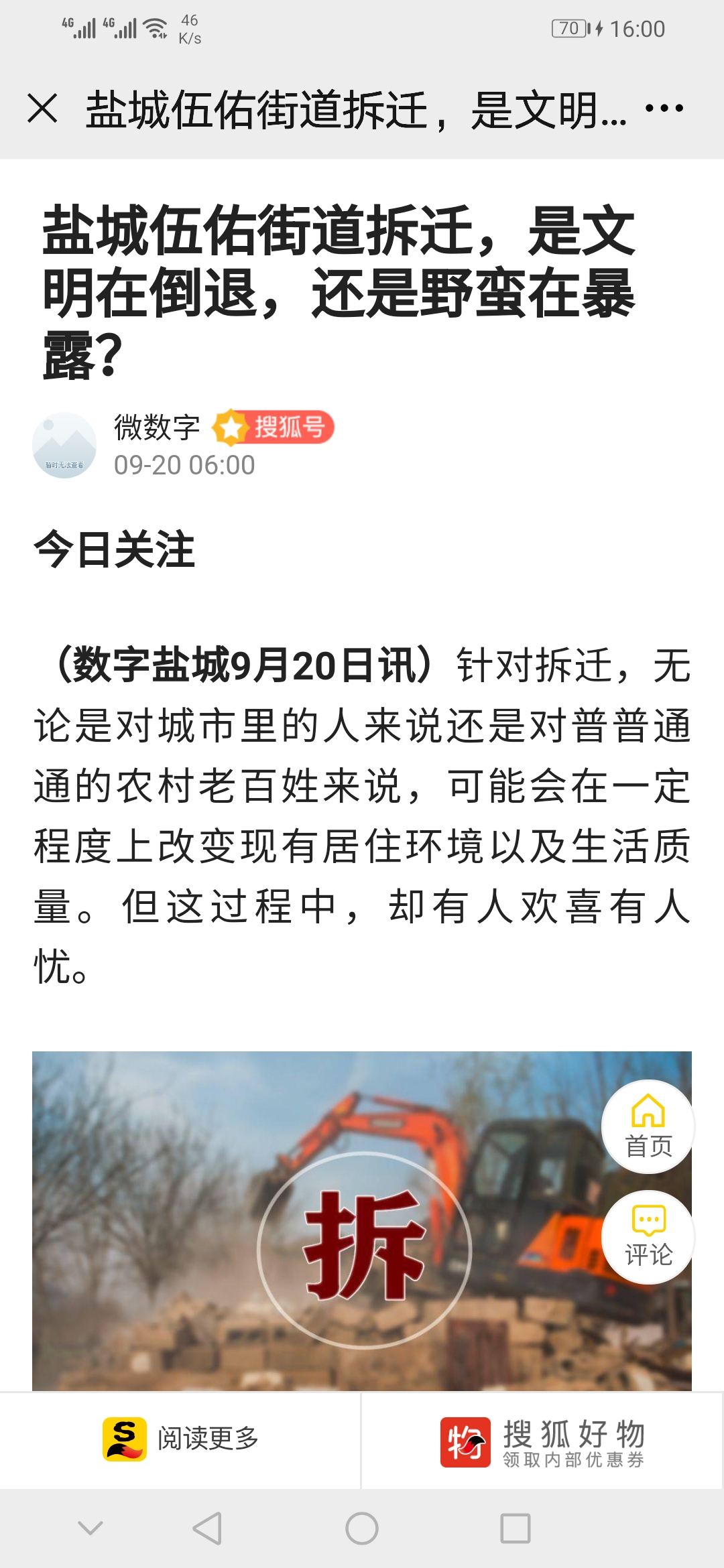Open the three-dot overflow menu
Screen dimensions: 724x1568
[664, 109]
